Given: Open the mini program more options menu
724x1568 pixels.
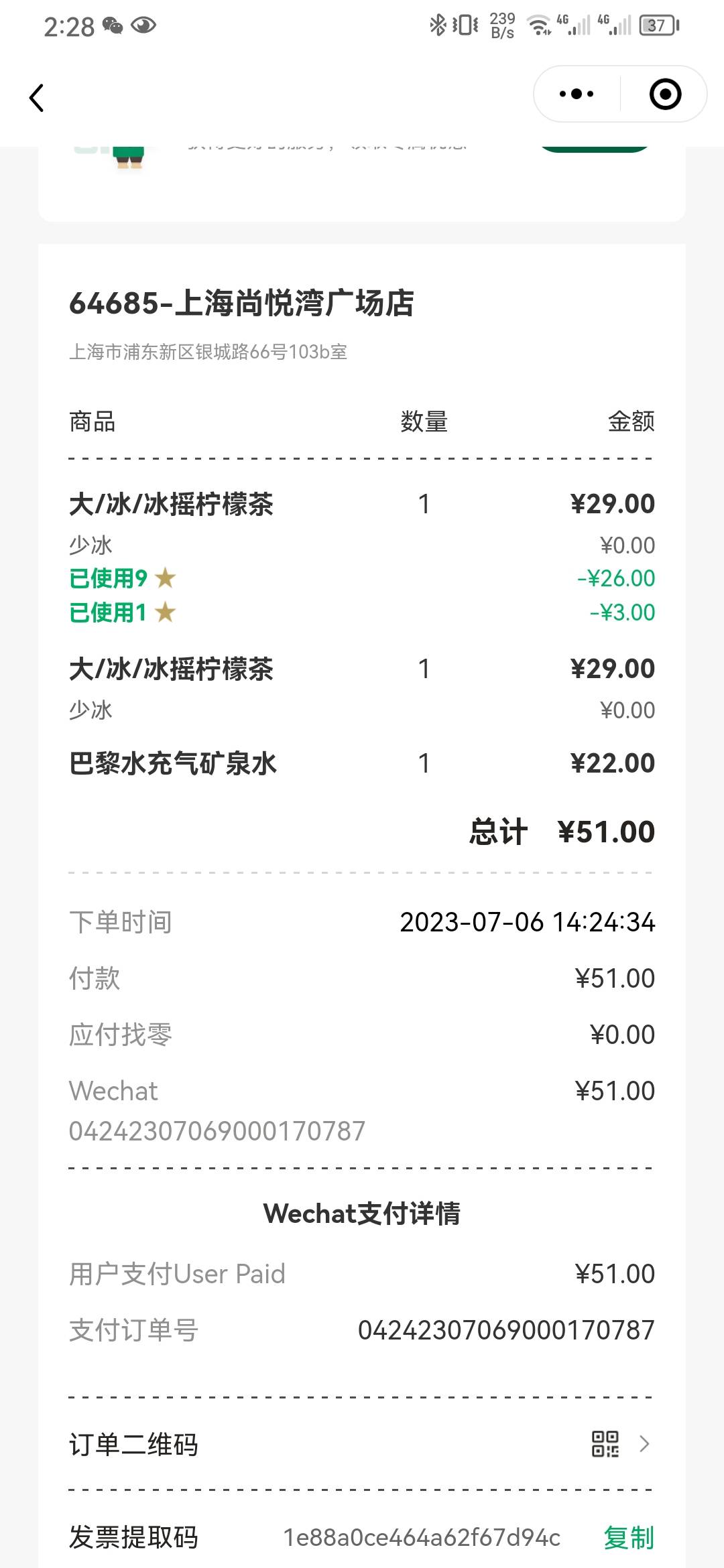Looking at the screenshot, I should pos(577,94).
